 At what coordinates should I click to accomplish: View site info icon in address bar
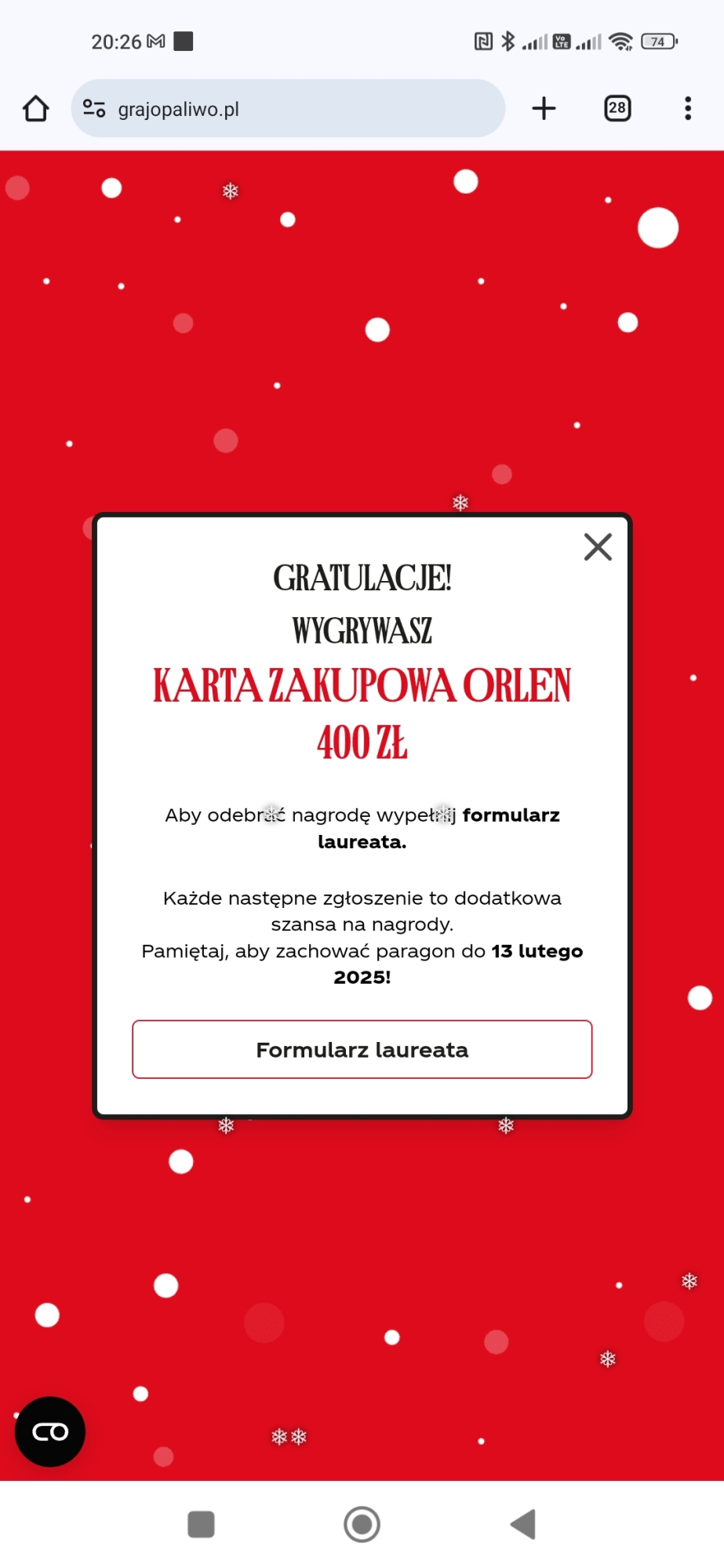click(x=94, y=108)
